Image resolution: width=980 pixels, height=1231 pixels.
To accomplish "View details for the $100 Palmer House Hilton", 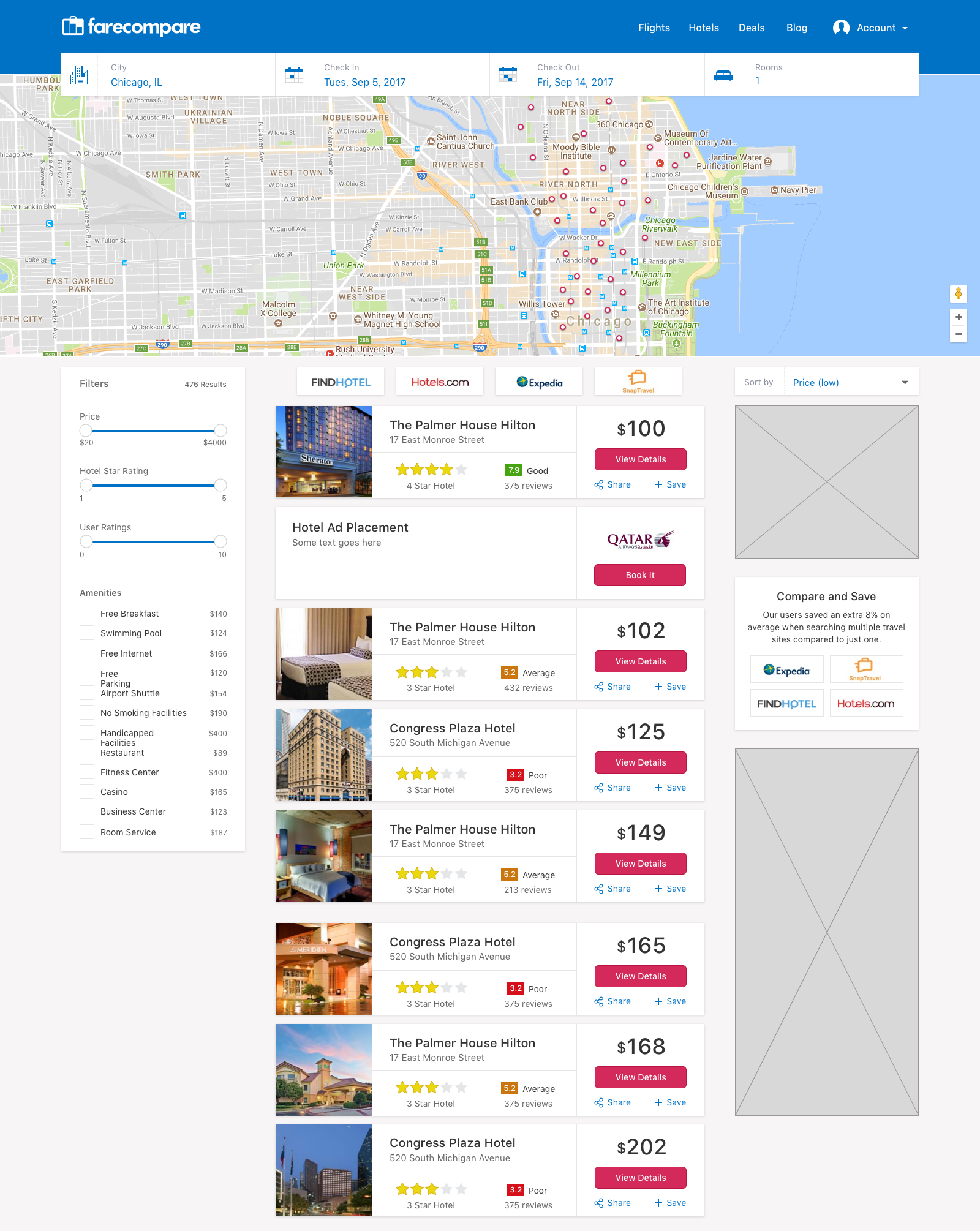I will [640, 459].
